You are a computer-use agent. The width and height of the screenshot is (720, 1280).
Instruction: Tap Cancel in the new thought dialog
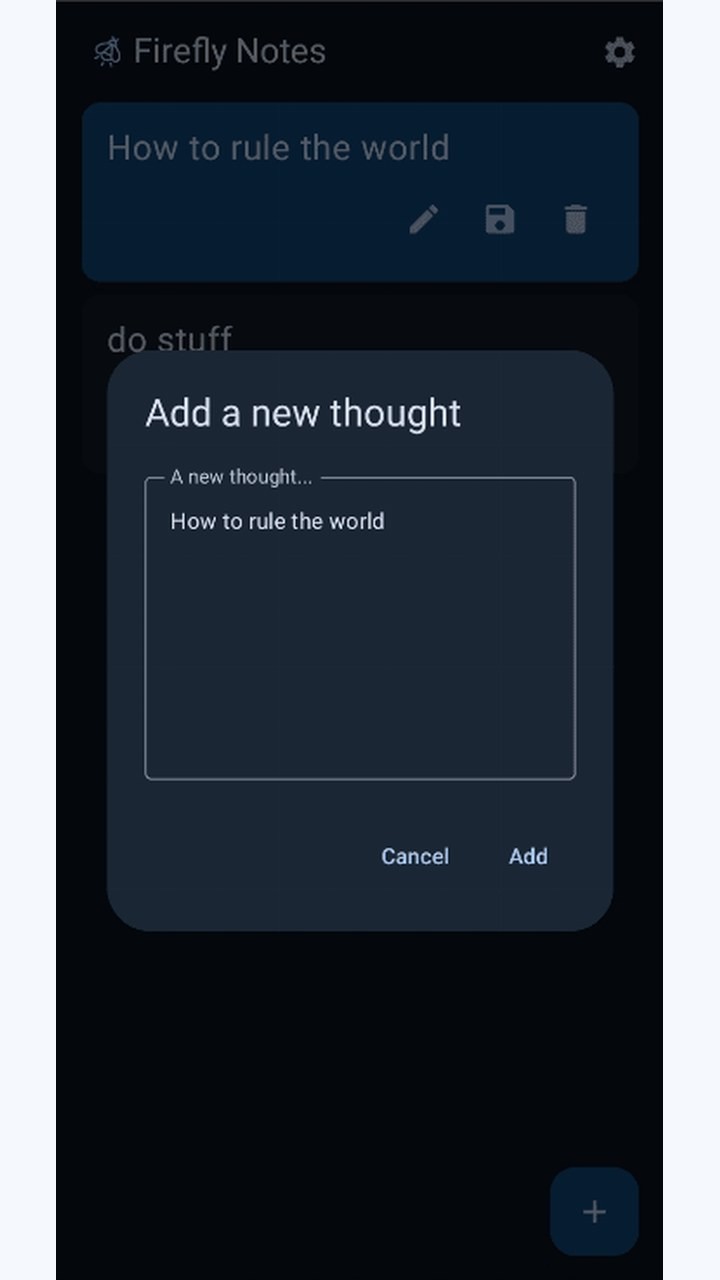click(415, 856)
